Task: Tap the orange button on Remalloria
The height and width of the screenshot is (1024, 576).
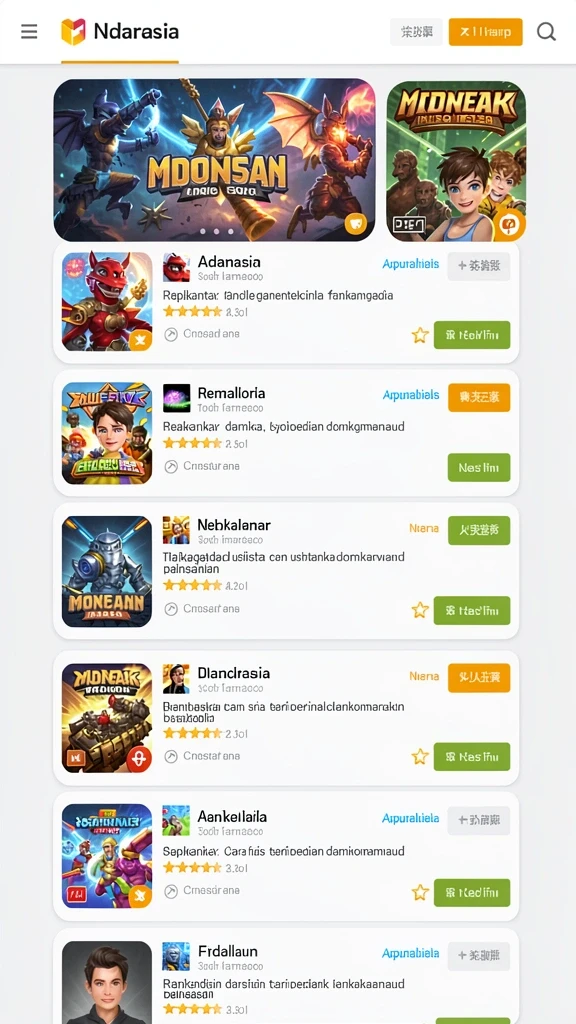Action: [x=479, y=397]
